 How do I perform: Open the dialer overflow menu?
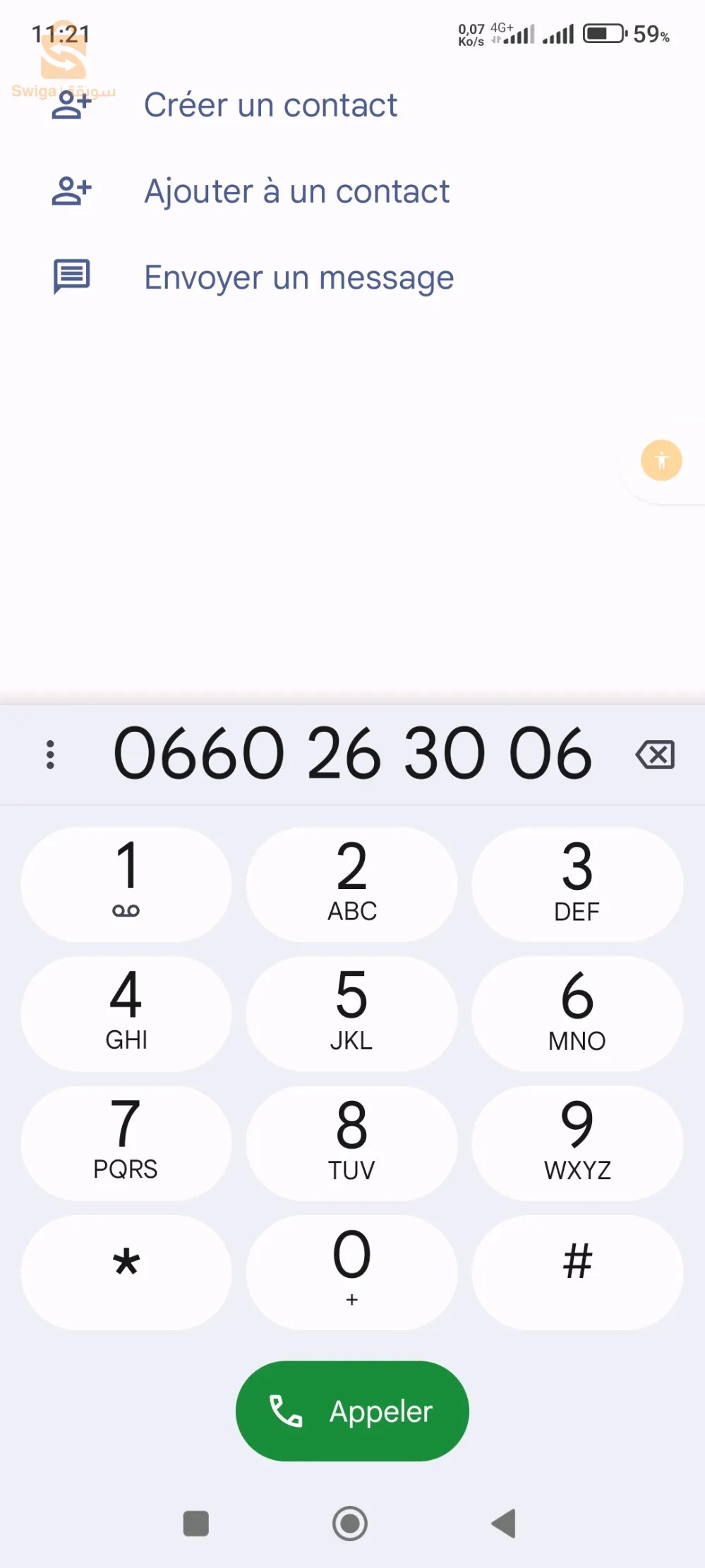(x=50, y=754)
